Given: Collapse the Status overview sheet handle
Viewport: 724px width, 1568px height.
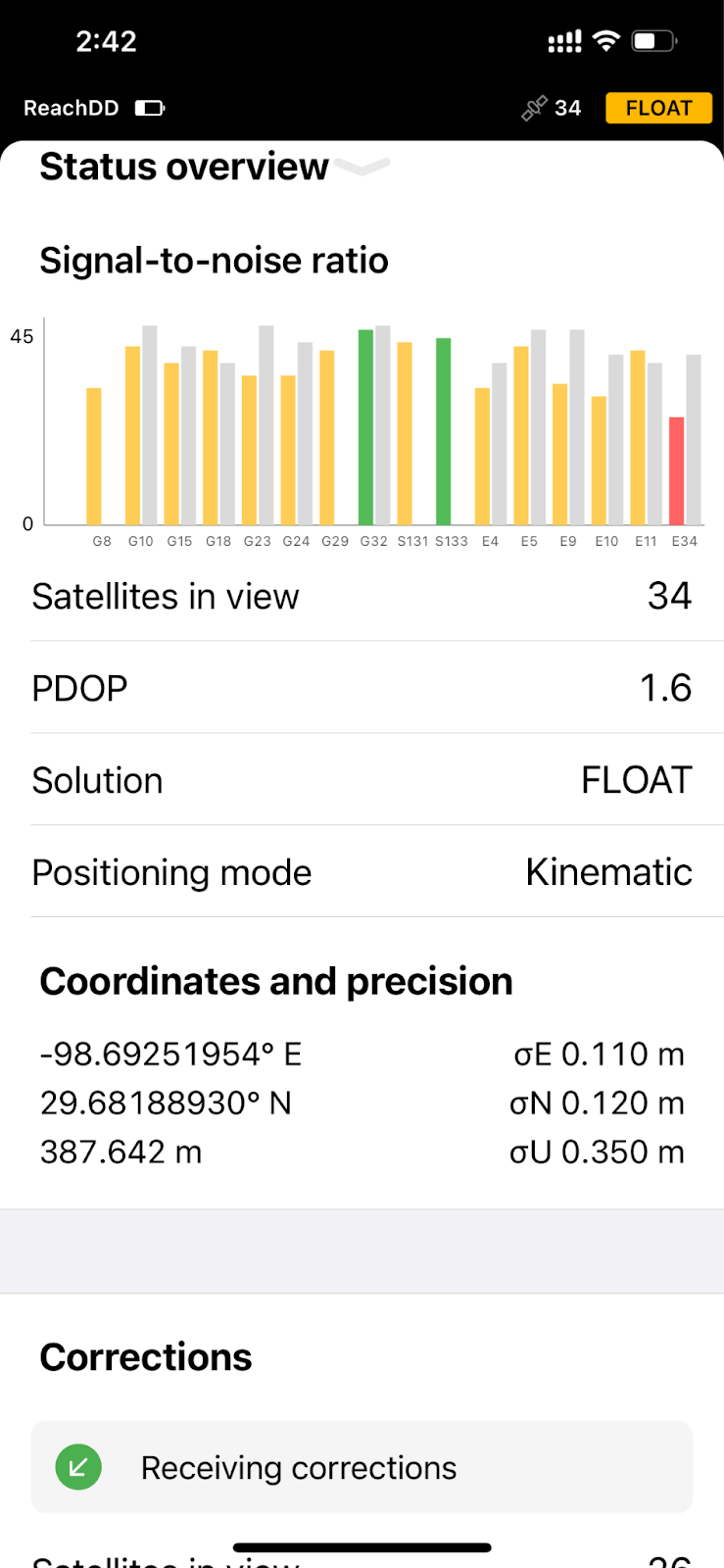Looking at the screenshot, I should tap(362, 167).
